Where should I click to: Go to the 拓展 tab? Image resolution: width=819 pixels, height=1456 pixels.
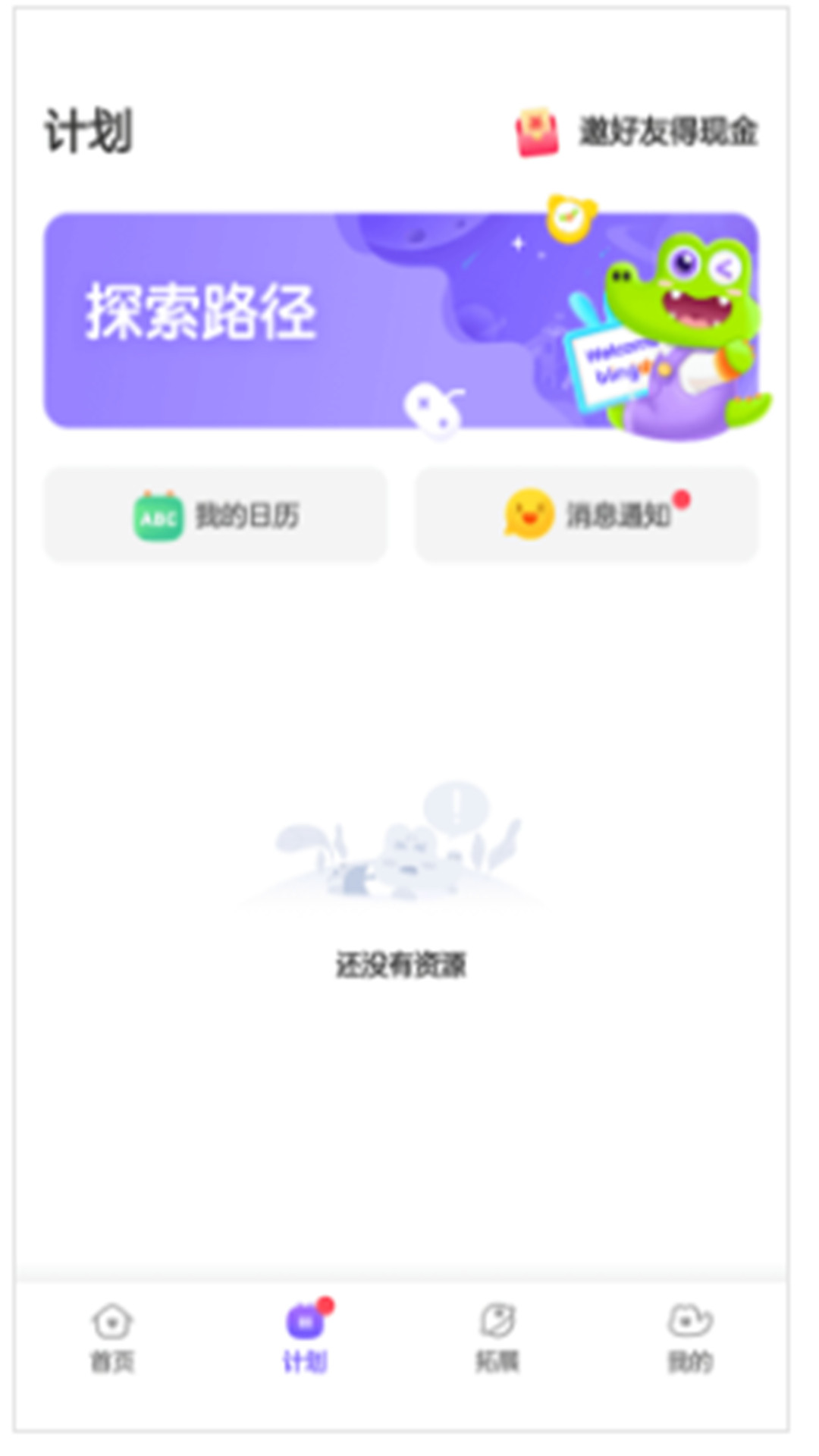(497, 1338)
